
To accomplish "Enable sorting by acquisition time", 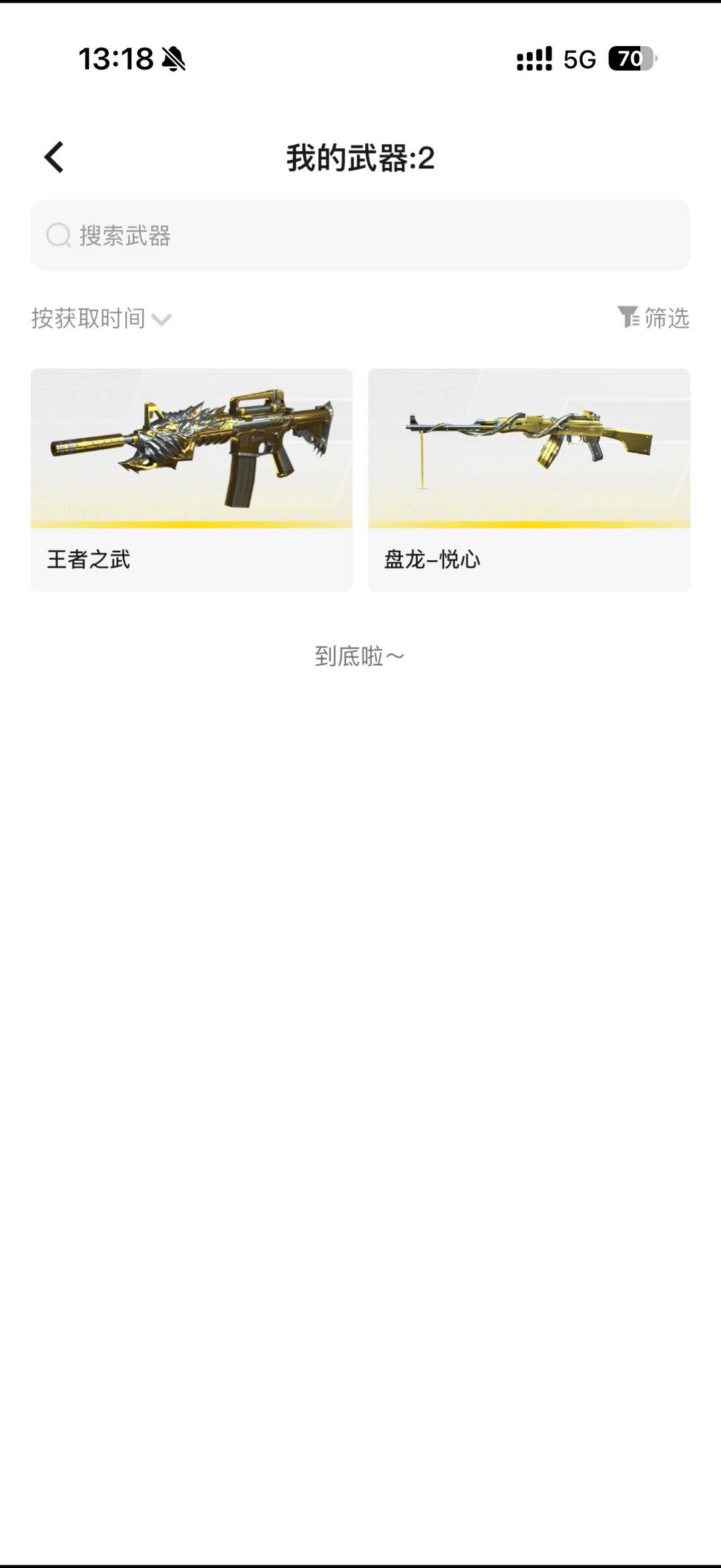I will tap(88, 319).
